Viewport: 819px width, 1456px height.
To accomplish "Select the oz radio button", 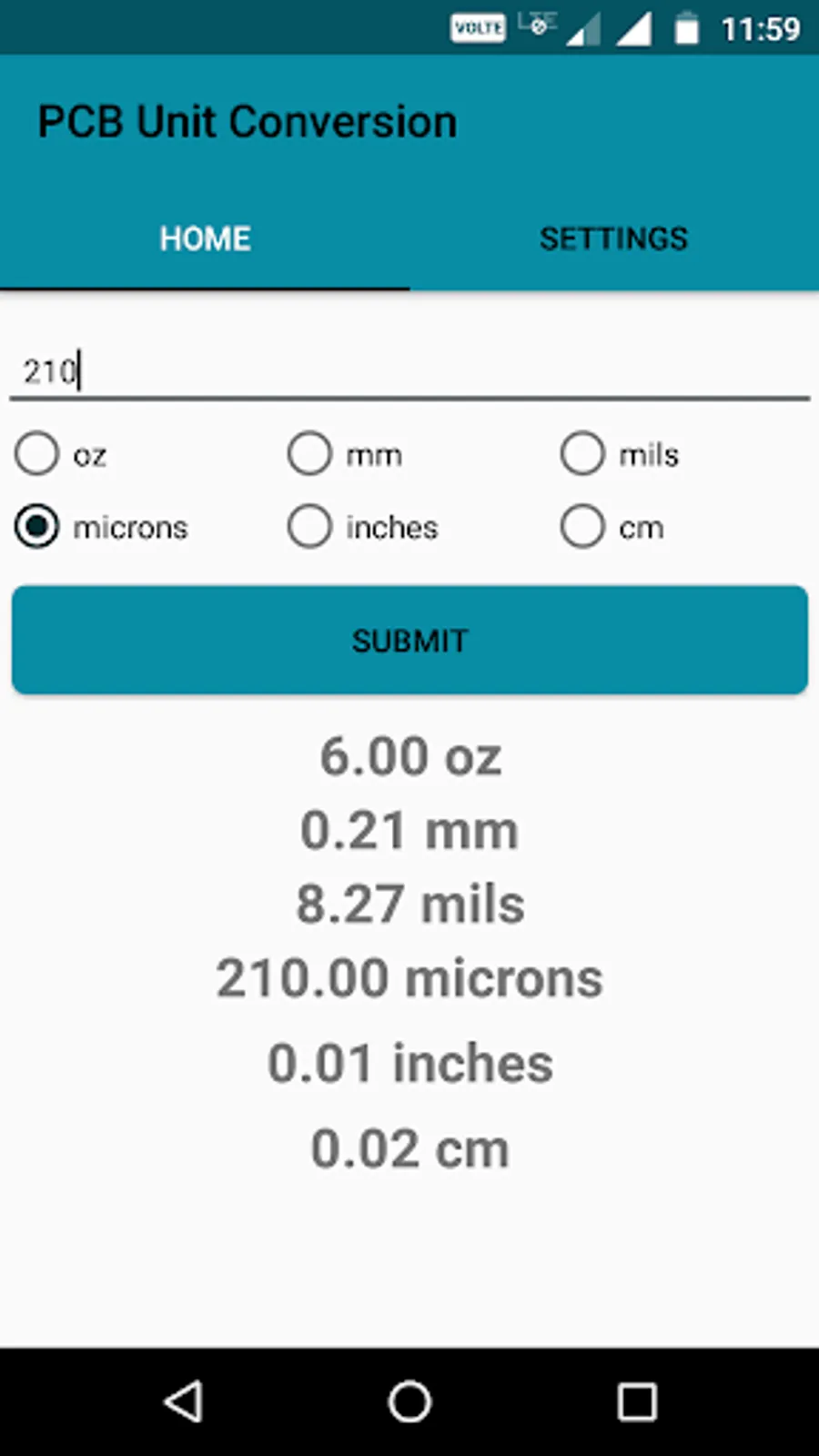I will (62, 454).
